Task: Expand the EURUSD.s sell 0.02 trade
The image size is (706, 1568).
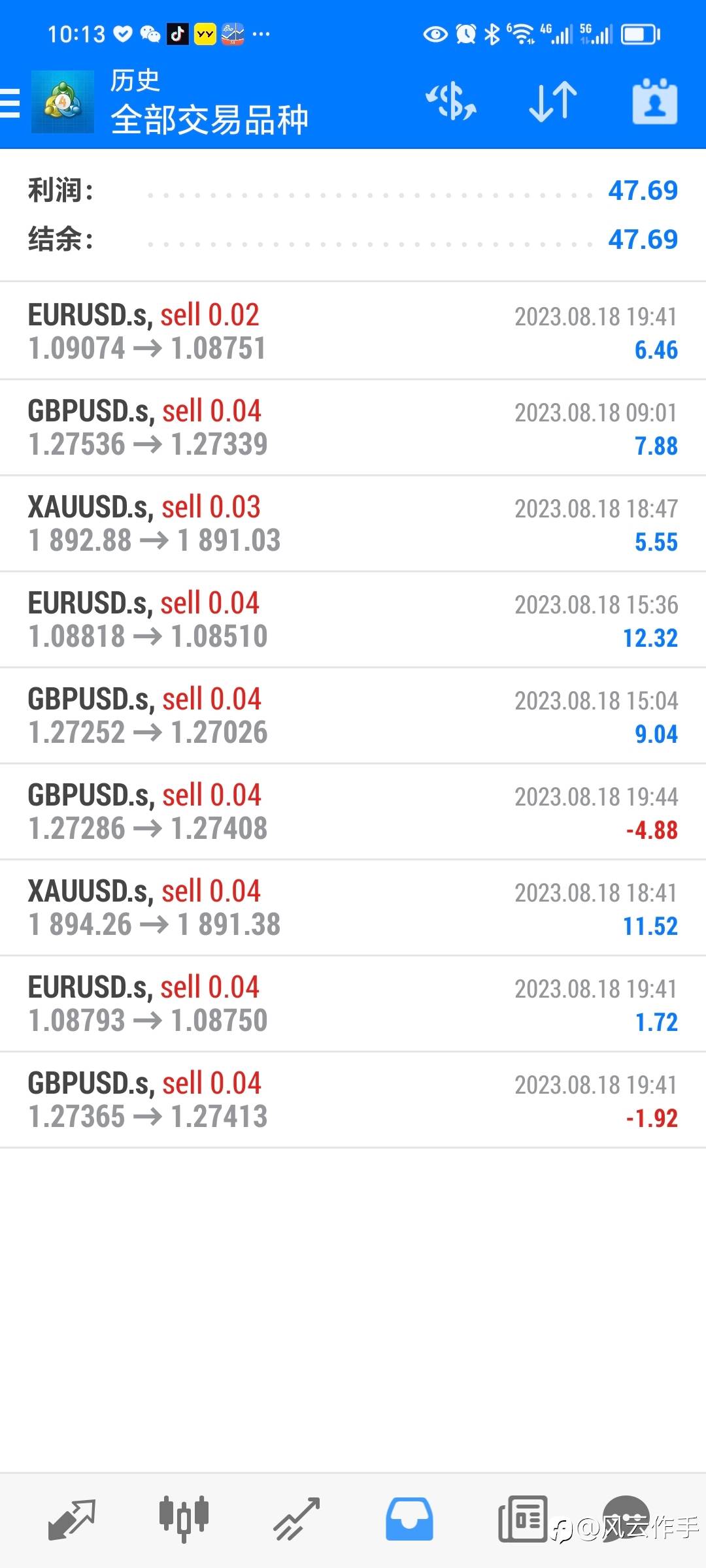Action: 353,331
